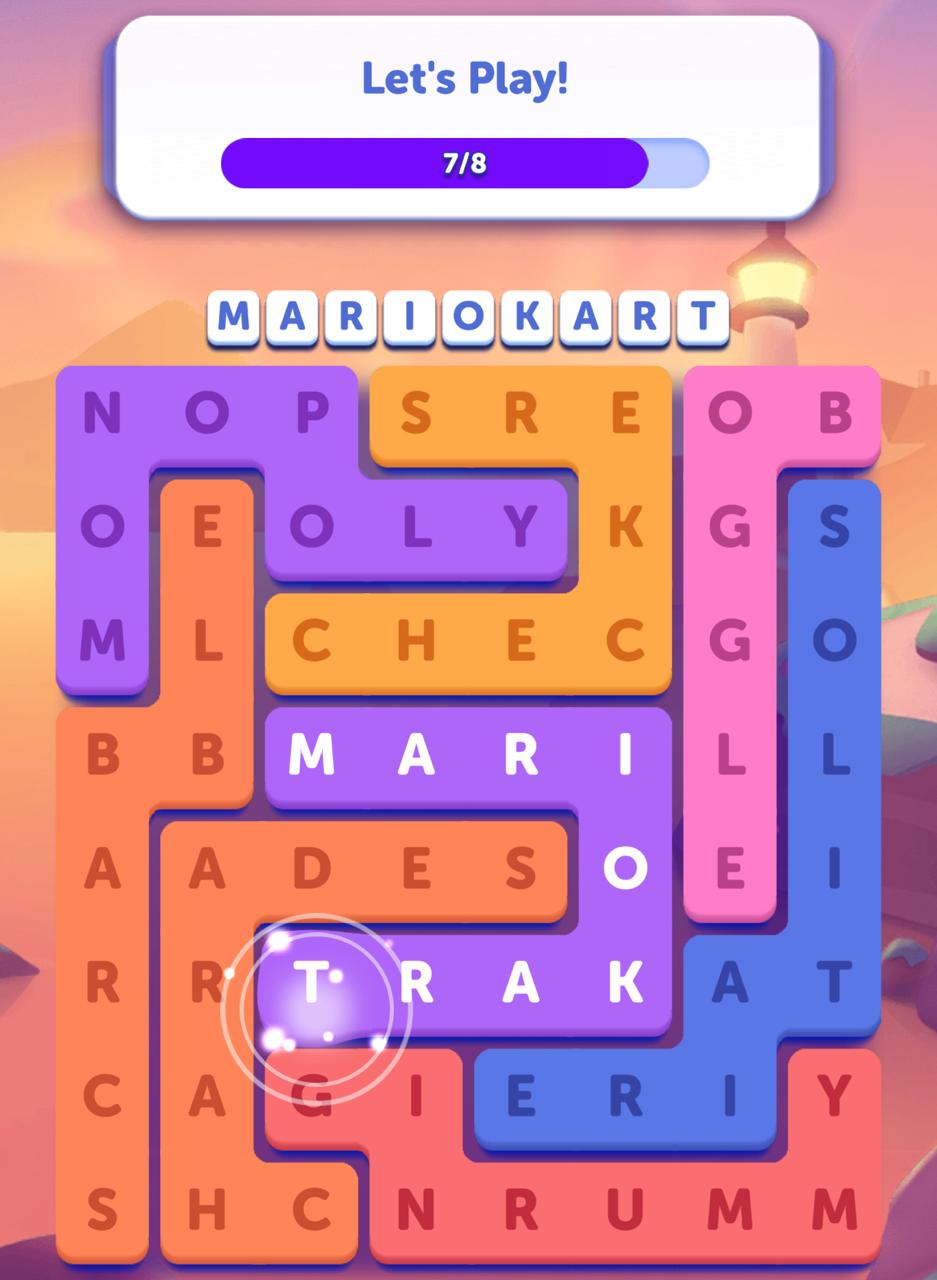Tap the letter D in the orange ADES row
This screenshot has width=937, height=1280.
pyautogui.click(x=312, y=869)
